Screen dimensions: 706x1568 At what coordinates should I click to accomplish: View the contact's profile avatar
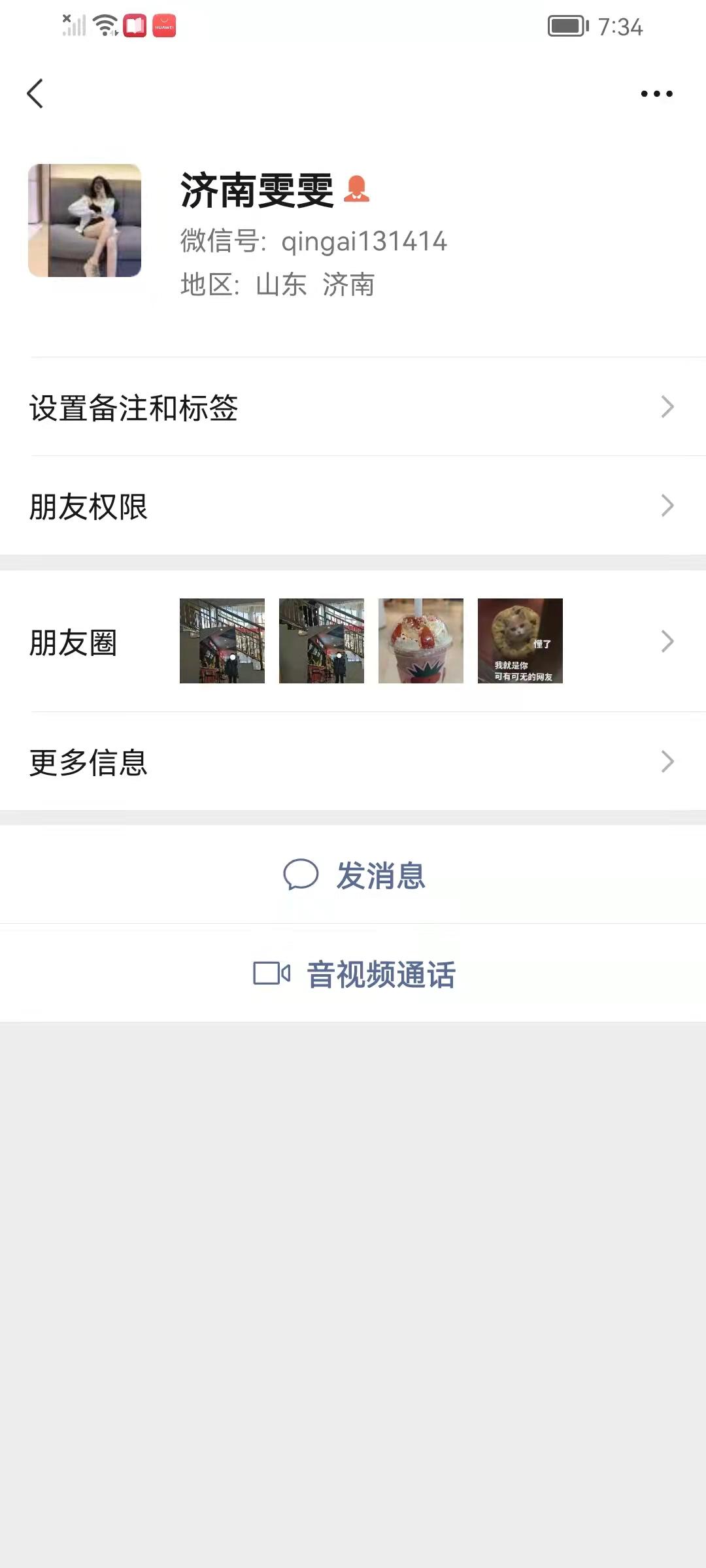[x=84, y=220]
